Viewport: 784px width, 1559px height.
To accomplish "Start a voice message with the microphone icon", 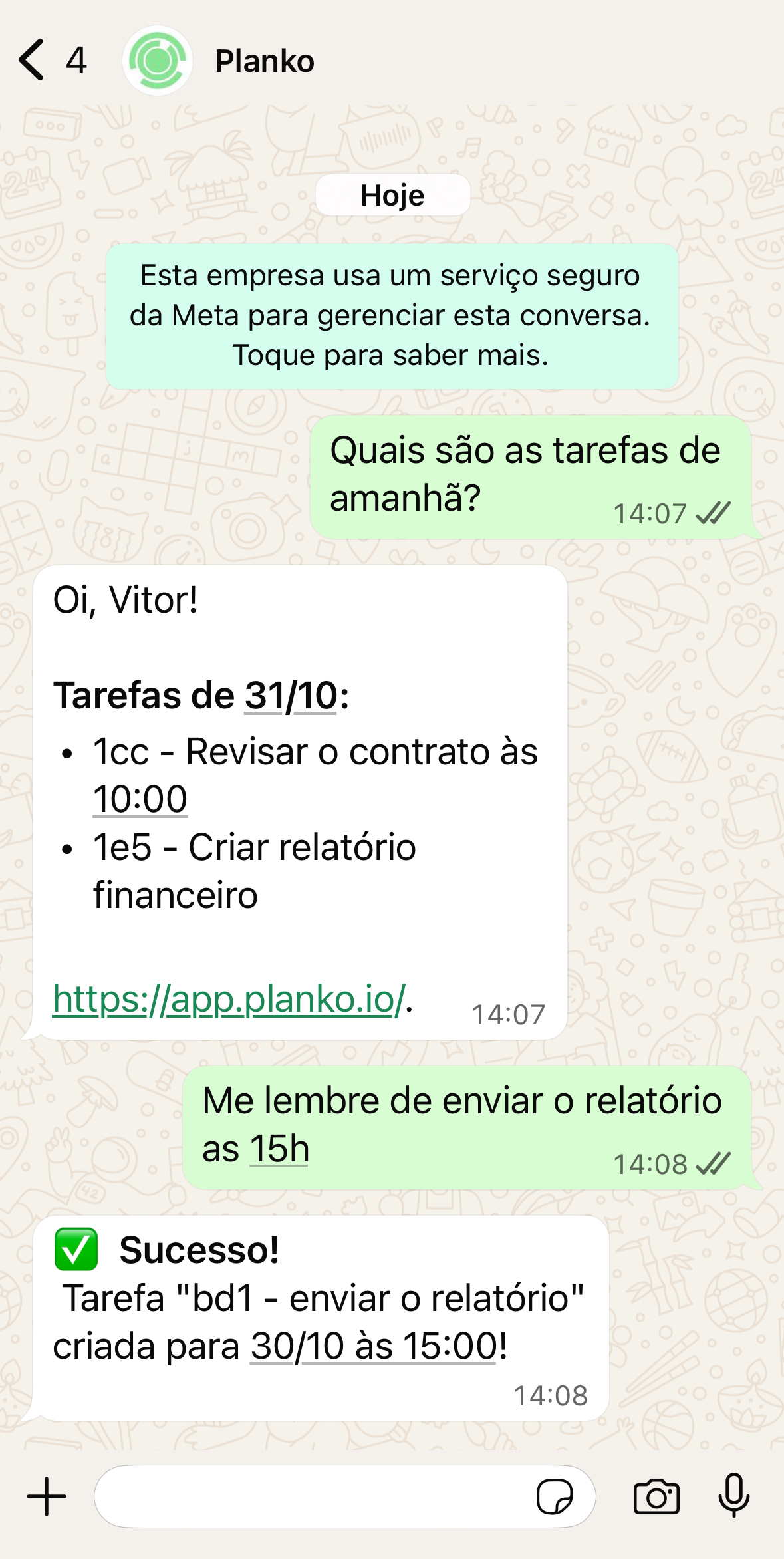I will pos(734,1496).
